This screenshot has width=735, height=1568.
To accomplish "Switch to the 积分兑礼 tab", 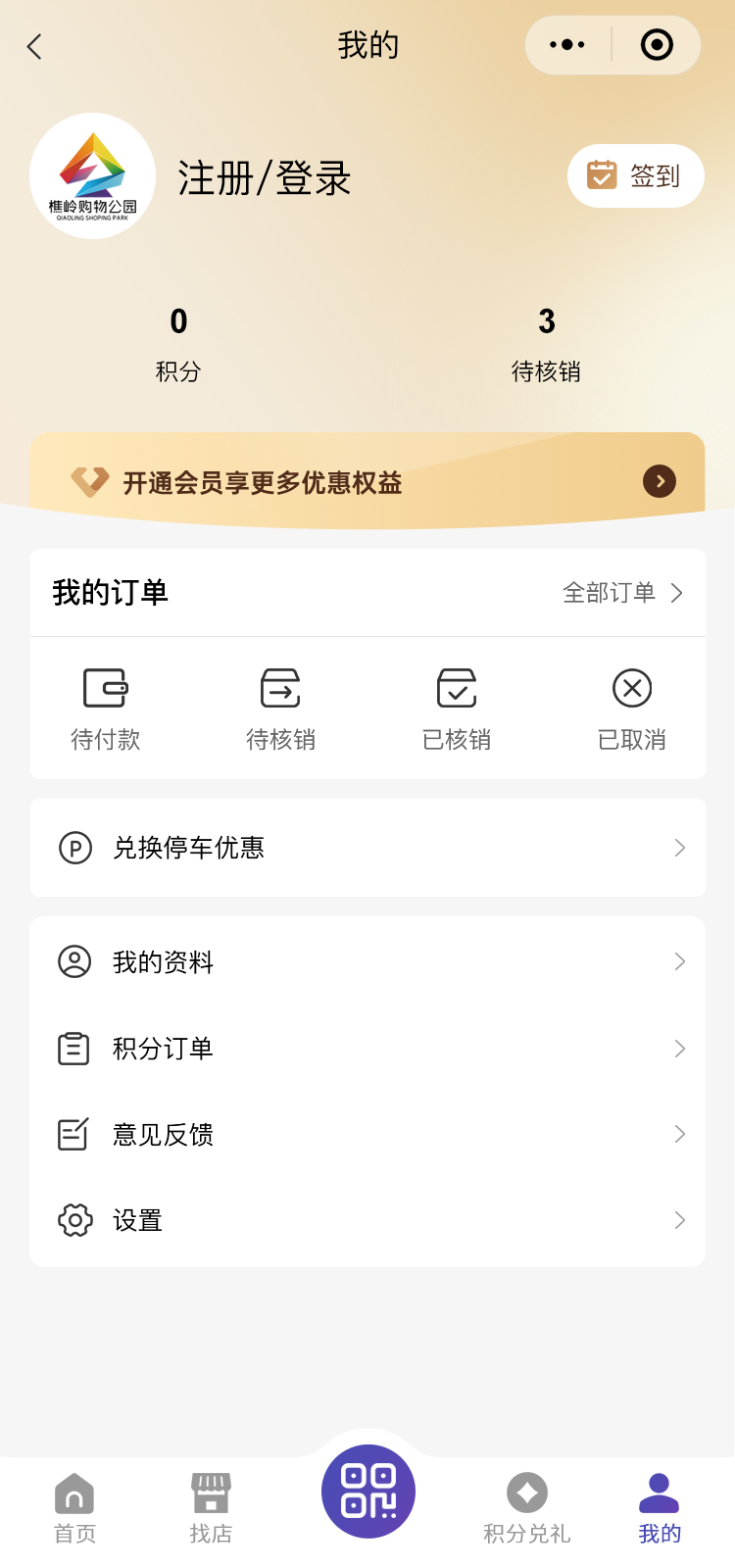I will 527,1509.
